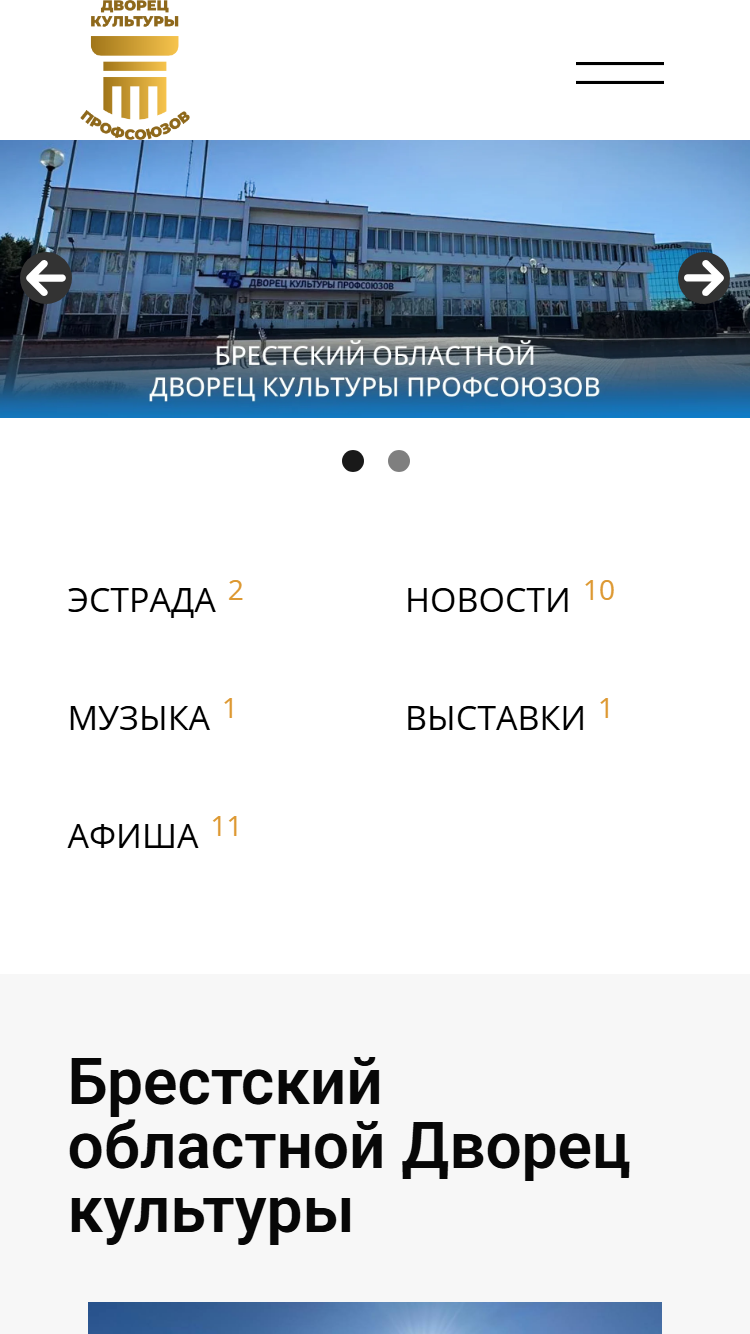Open the ЭСТРАДА category

tap(142, 600)
